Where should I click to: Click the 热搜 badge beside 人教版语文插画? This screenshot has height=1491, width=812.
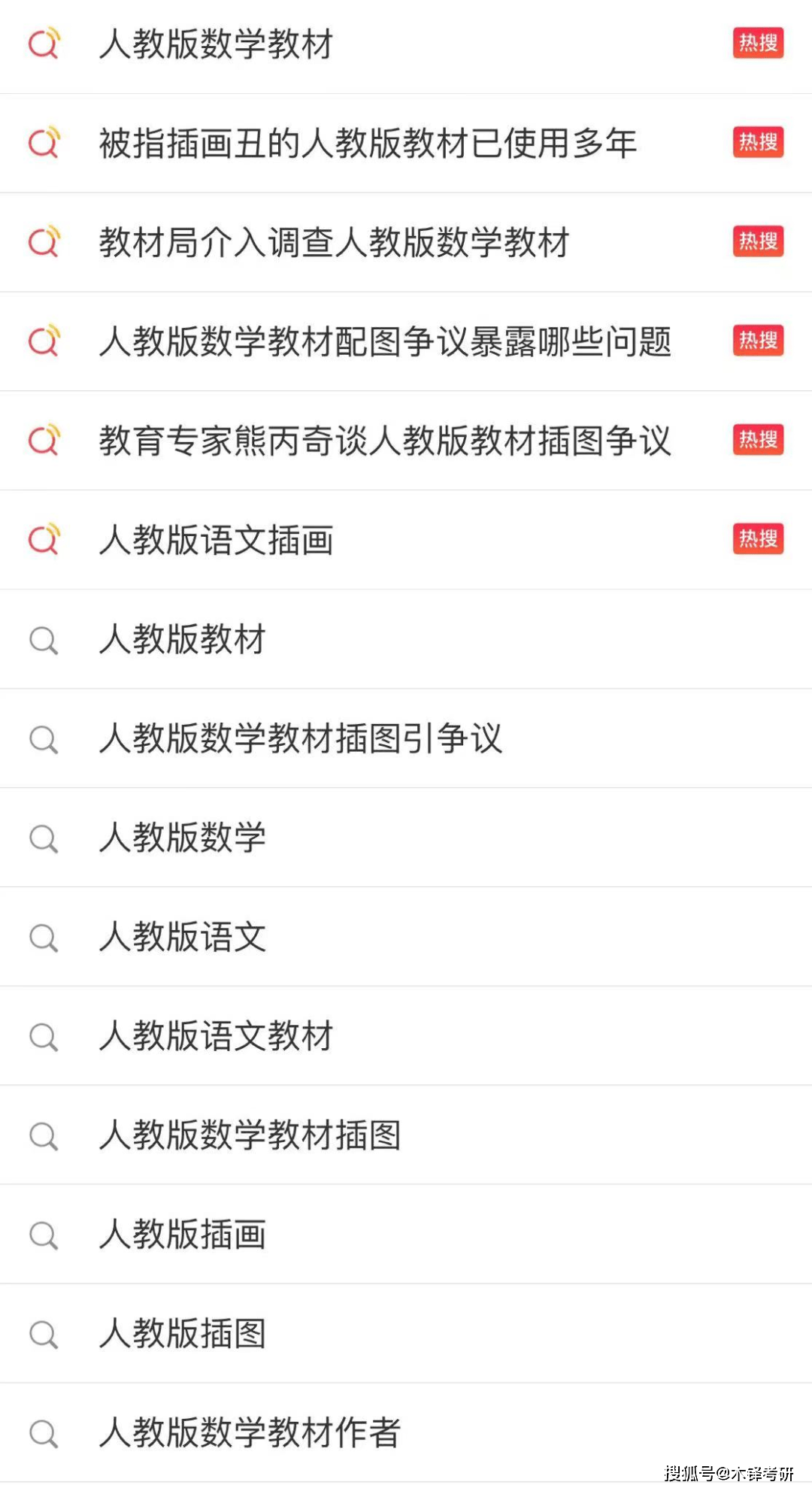click(x=757, y=540)
